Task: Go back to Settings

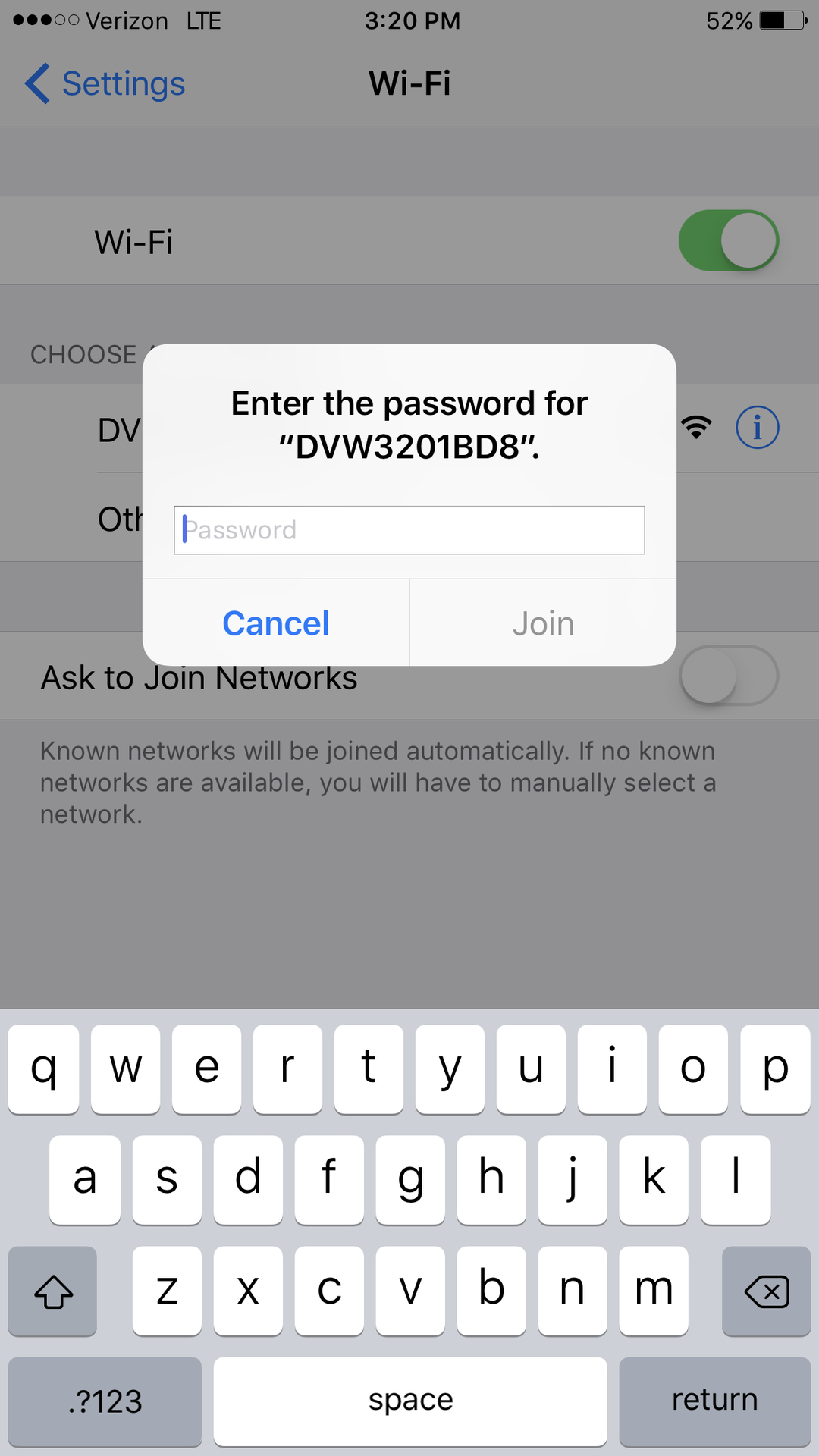Action: coord(105,83)
